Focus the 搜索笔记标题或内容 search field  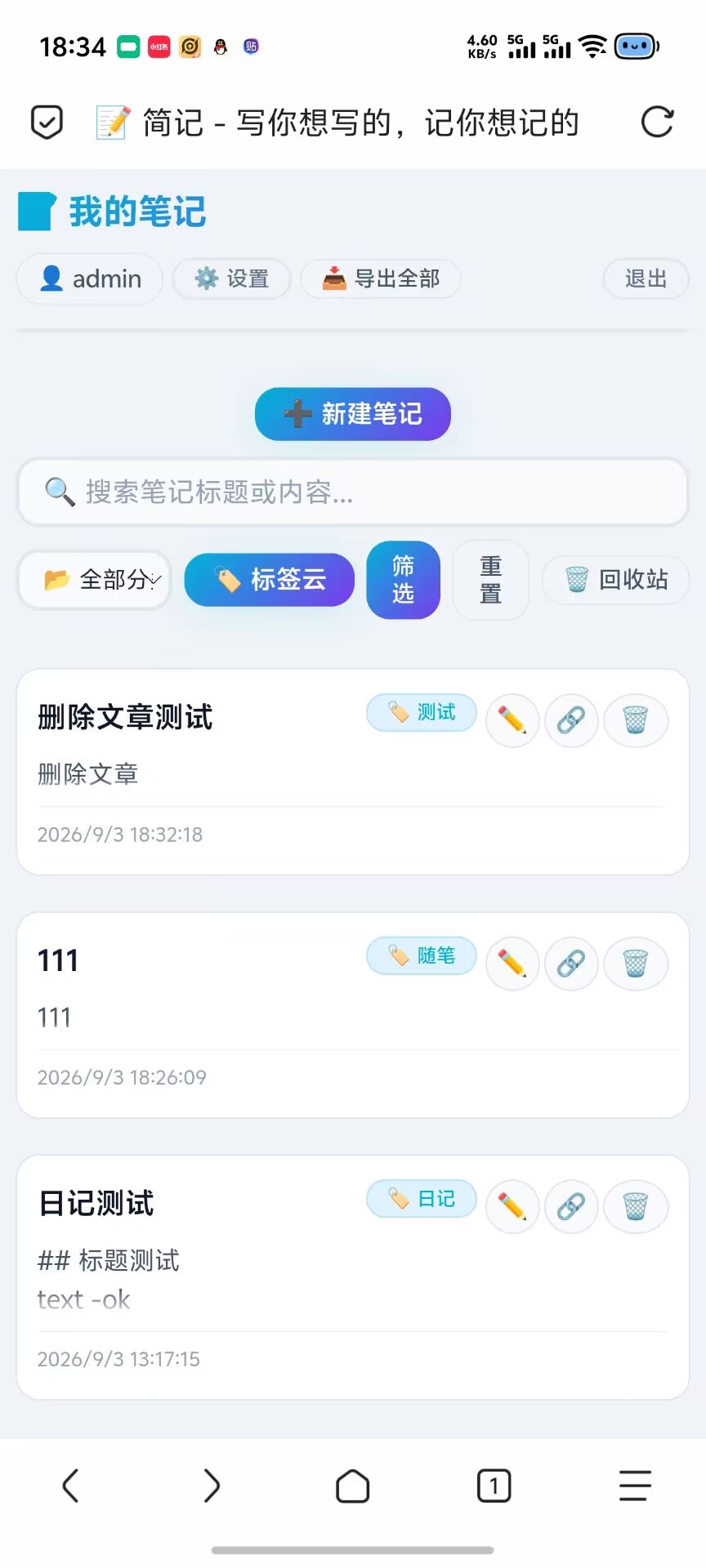pos(353,492)
